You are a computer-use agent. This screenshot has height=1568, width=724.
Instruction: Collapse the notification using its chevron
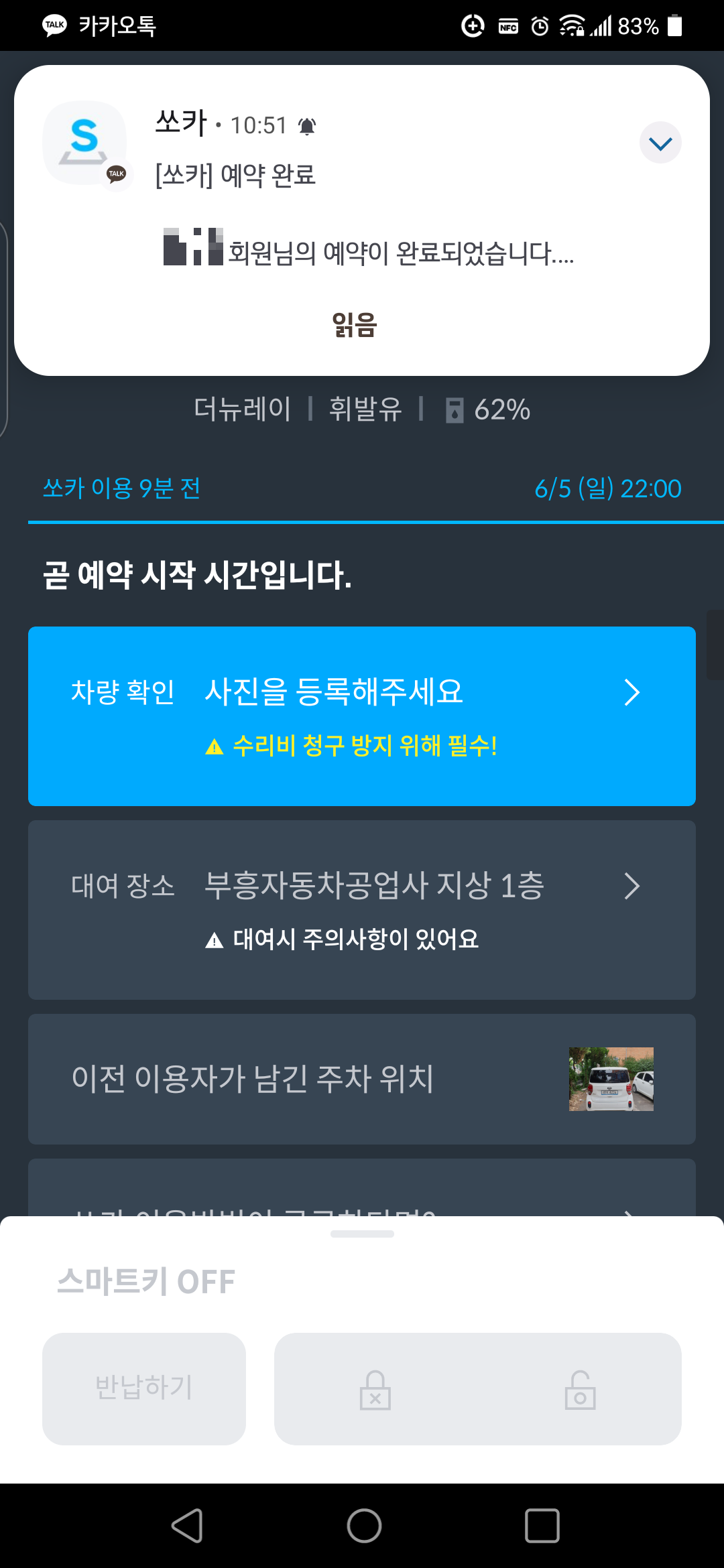click(660, 142)
